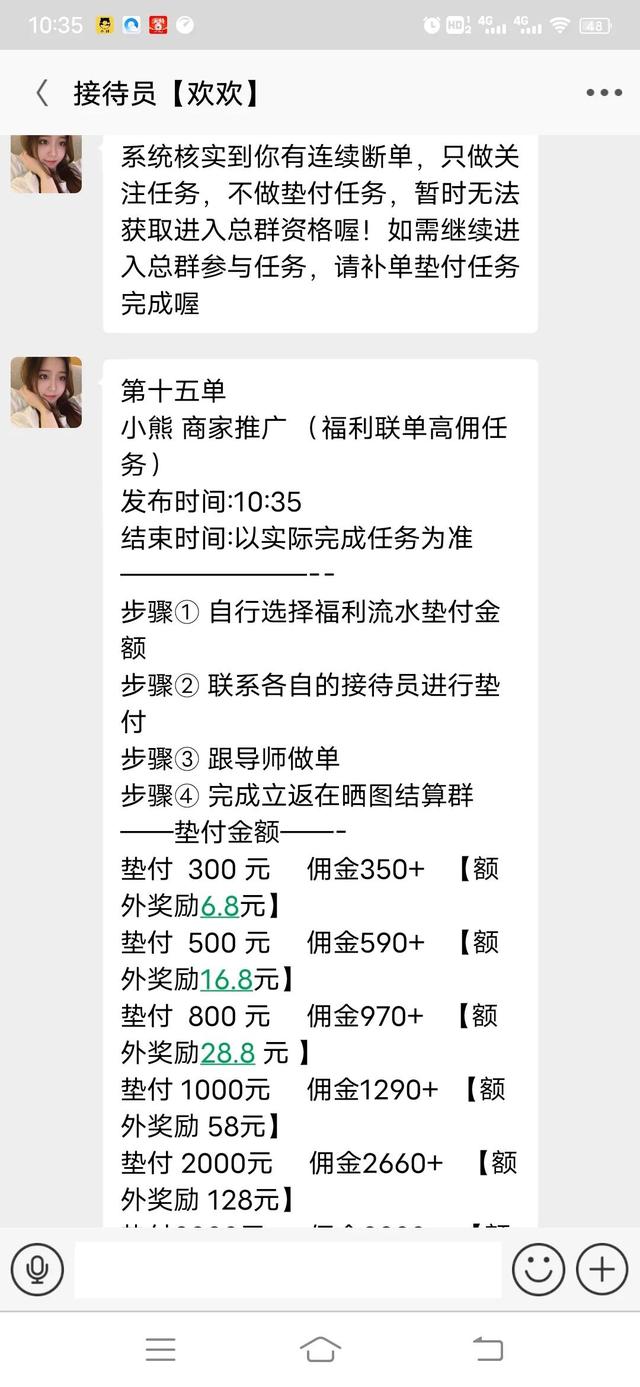Tap the avatar beside the 第十五单 message
This screenshot has width=640, height=1387.
[46, 392]
